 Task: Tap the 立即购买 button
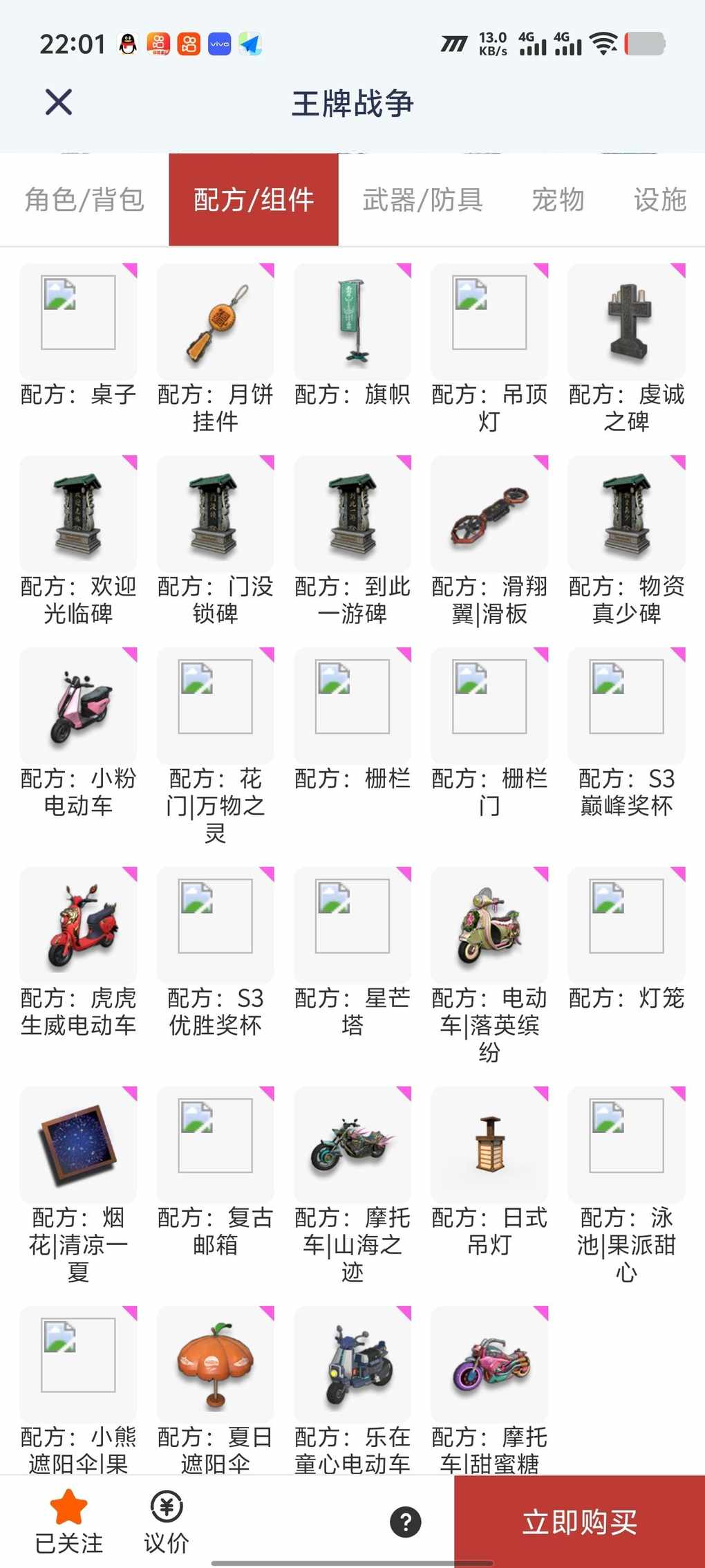pos(579,1522)
